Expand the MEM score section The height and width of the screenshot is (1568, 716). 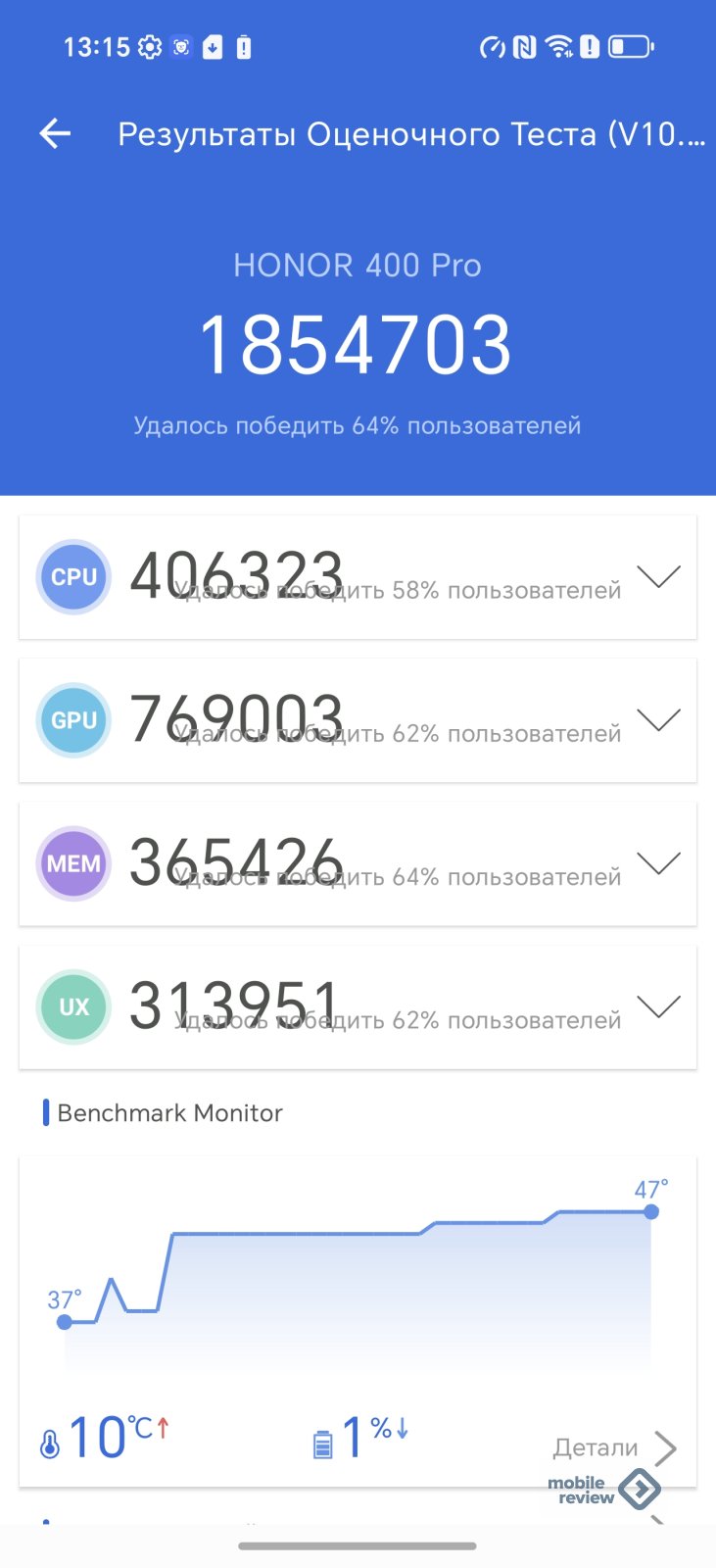(658, 863)
